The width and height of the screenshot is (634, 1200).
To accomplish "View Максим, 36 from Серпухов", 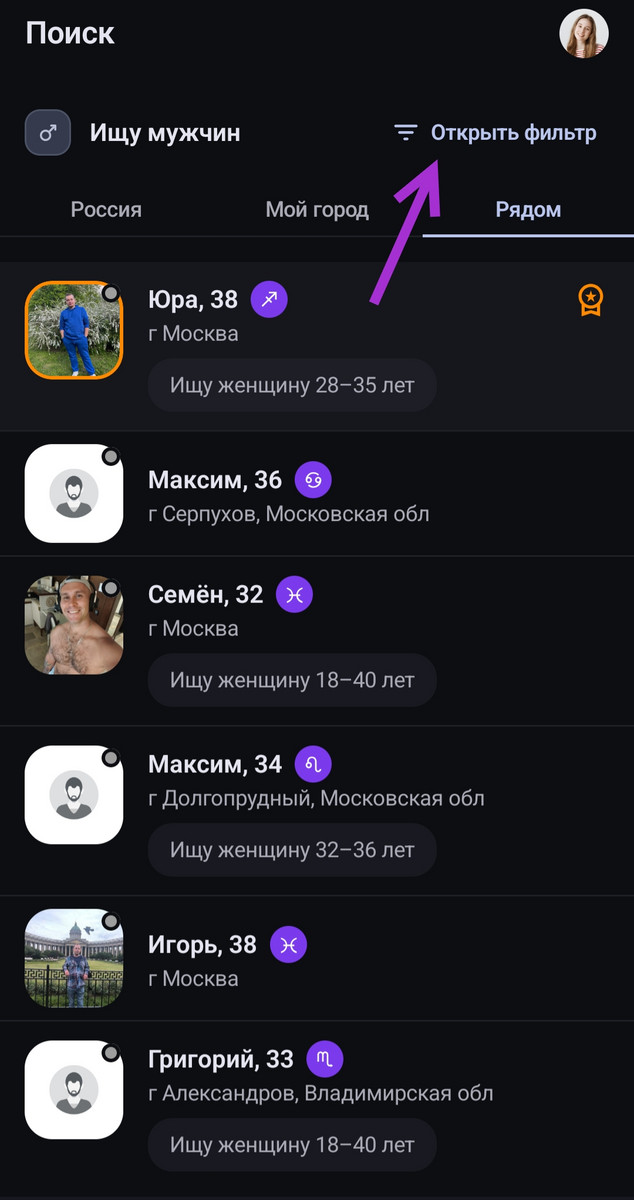I will point(215,480).
